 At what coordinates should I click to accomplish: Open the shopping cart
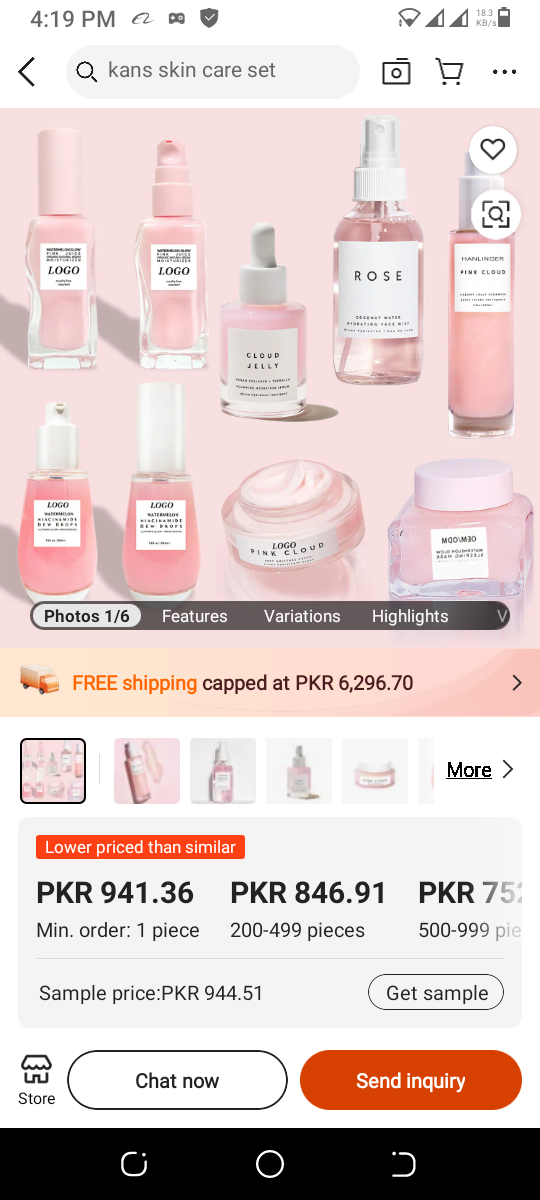pyautogui.click(x=450, y=72)
